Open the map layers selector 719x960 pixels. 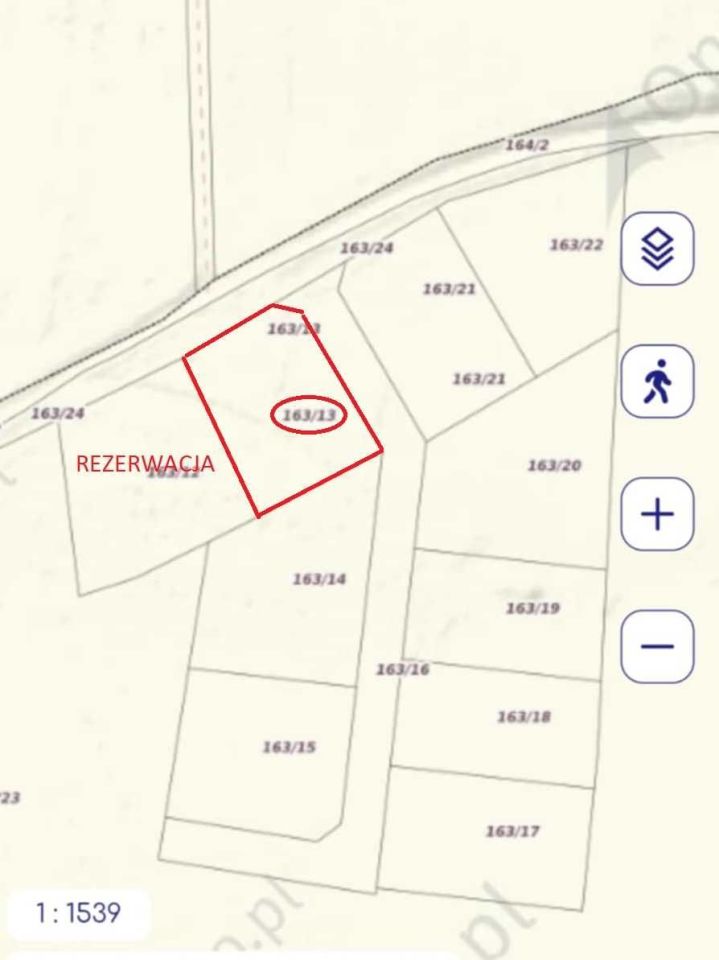tap(657, 249)
